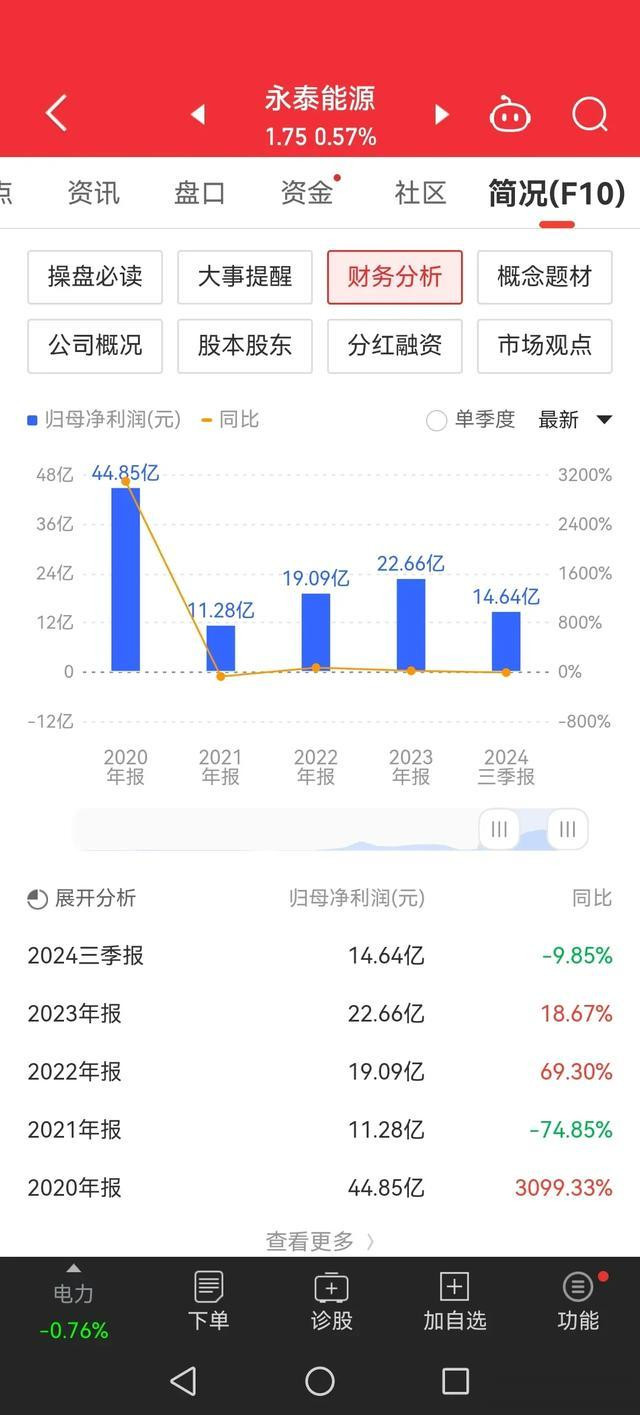Switch to the 社区 tab
Image resolution: width=640 pixels, height=1415 pixels.
tap(420, 193)
